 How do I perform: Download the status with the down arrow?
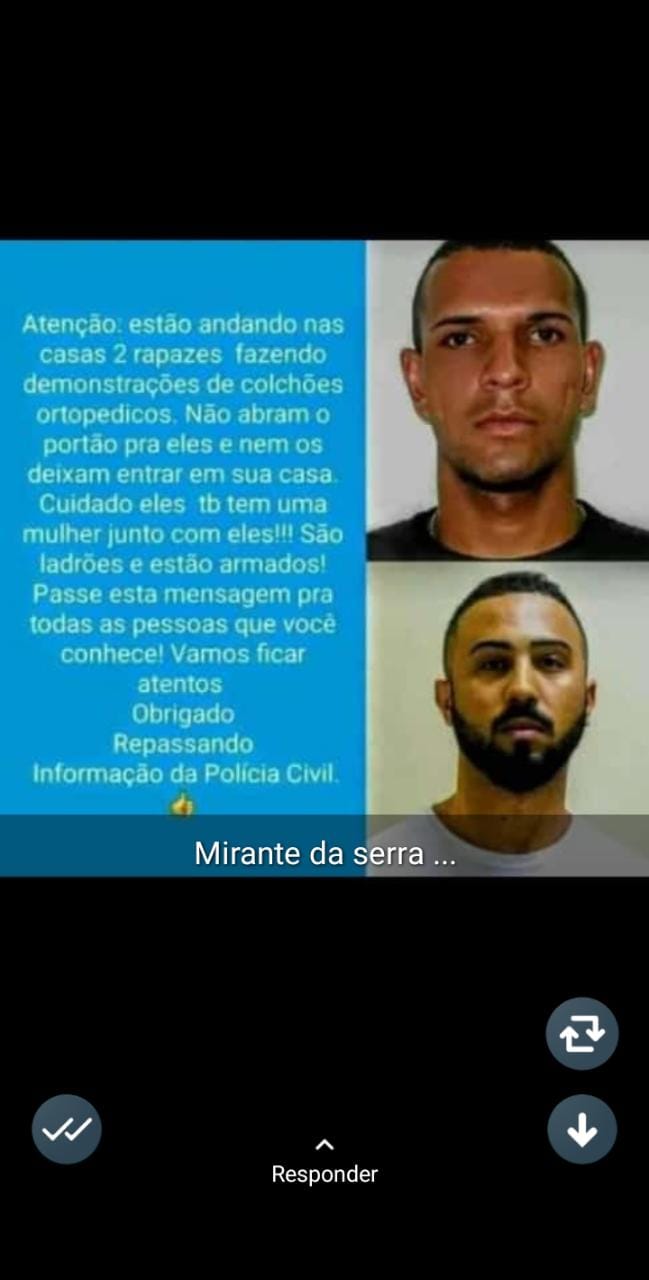(582, 1129)
